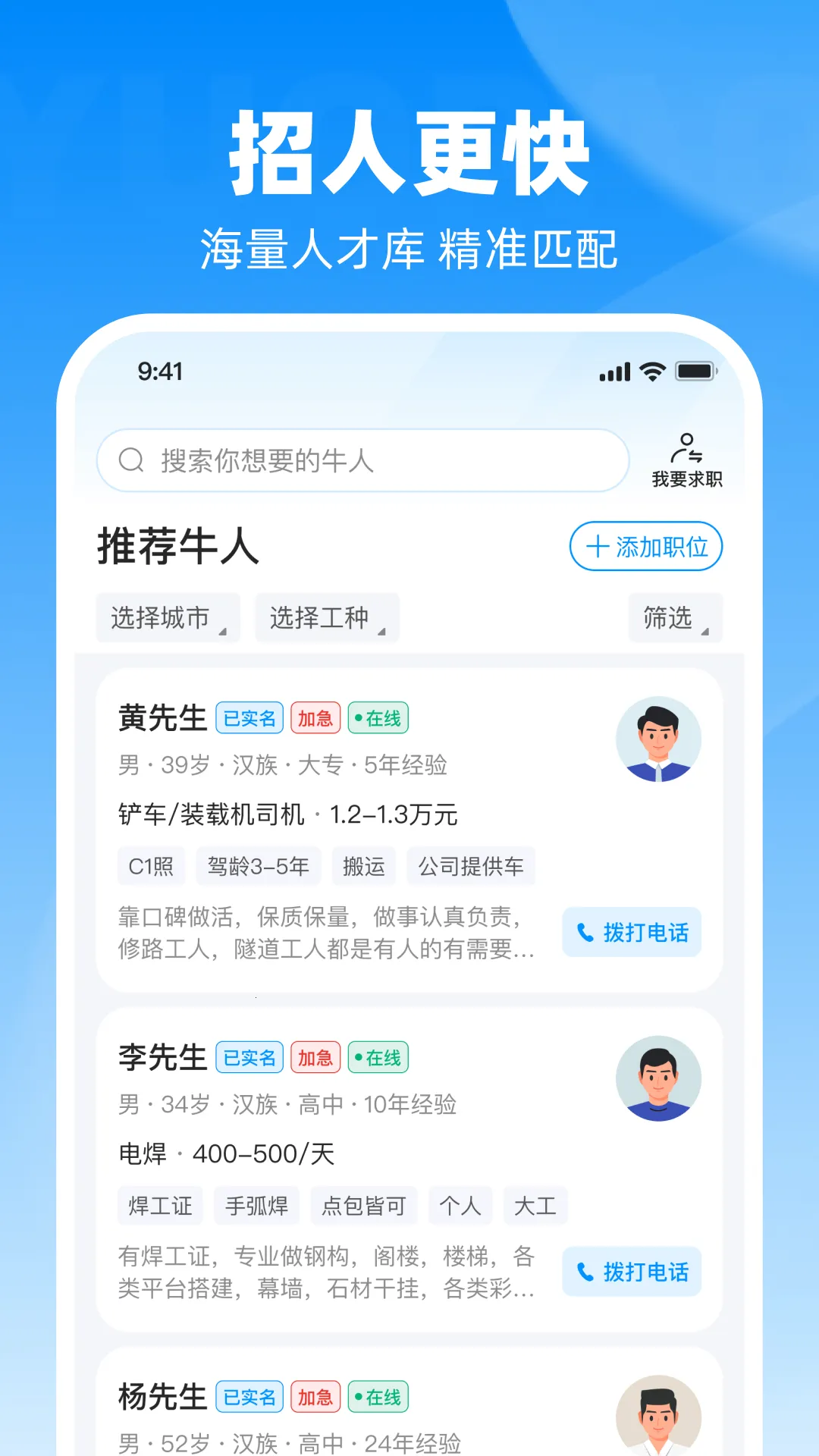This screenshot has height=1456, width=819.
Task: Toggle 杨先生's 已实名 verified badge
Action: [250, 1396]
